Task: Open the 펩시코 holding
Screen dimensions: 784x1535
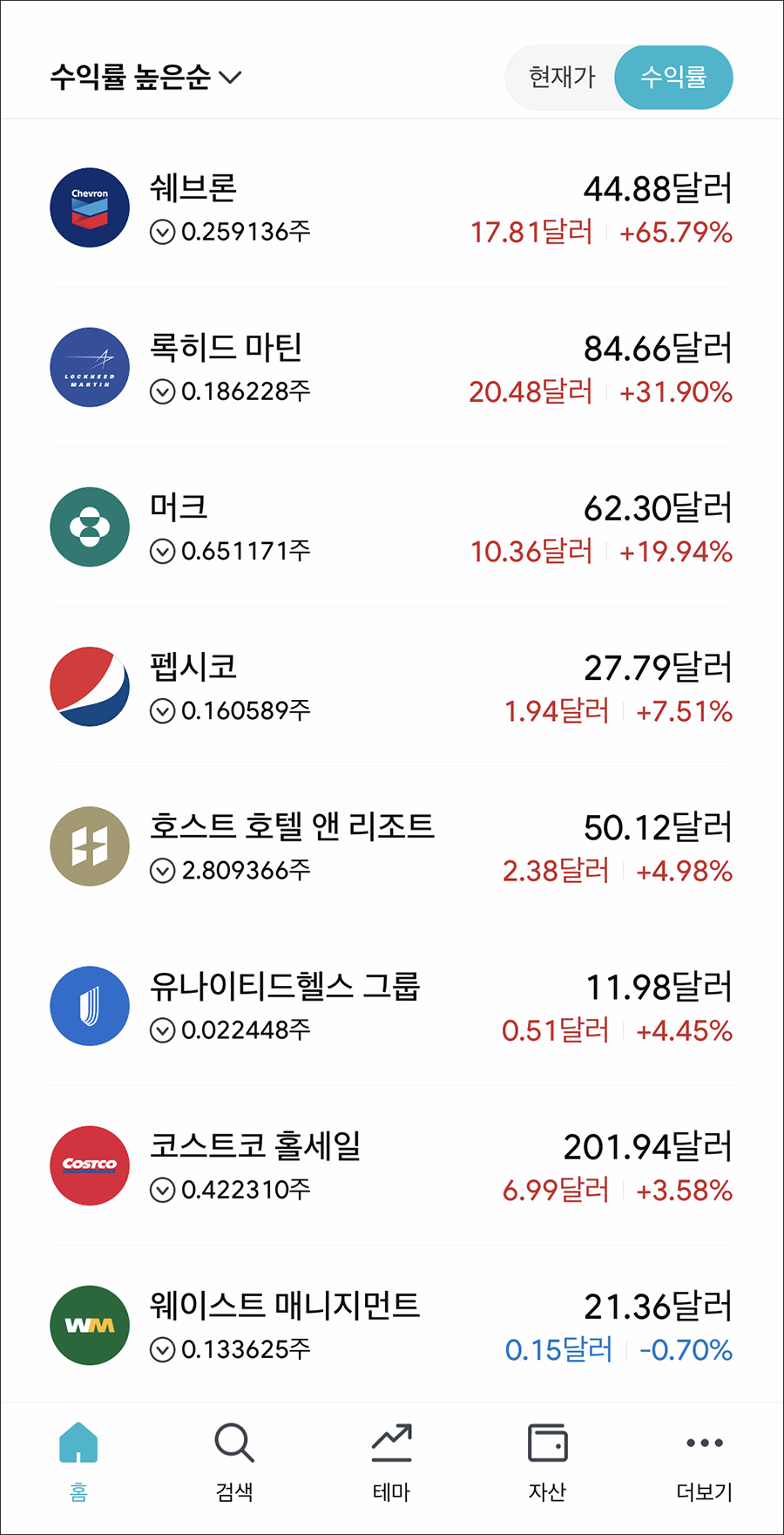Action: 391,687
